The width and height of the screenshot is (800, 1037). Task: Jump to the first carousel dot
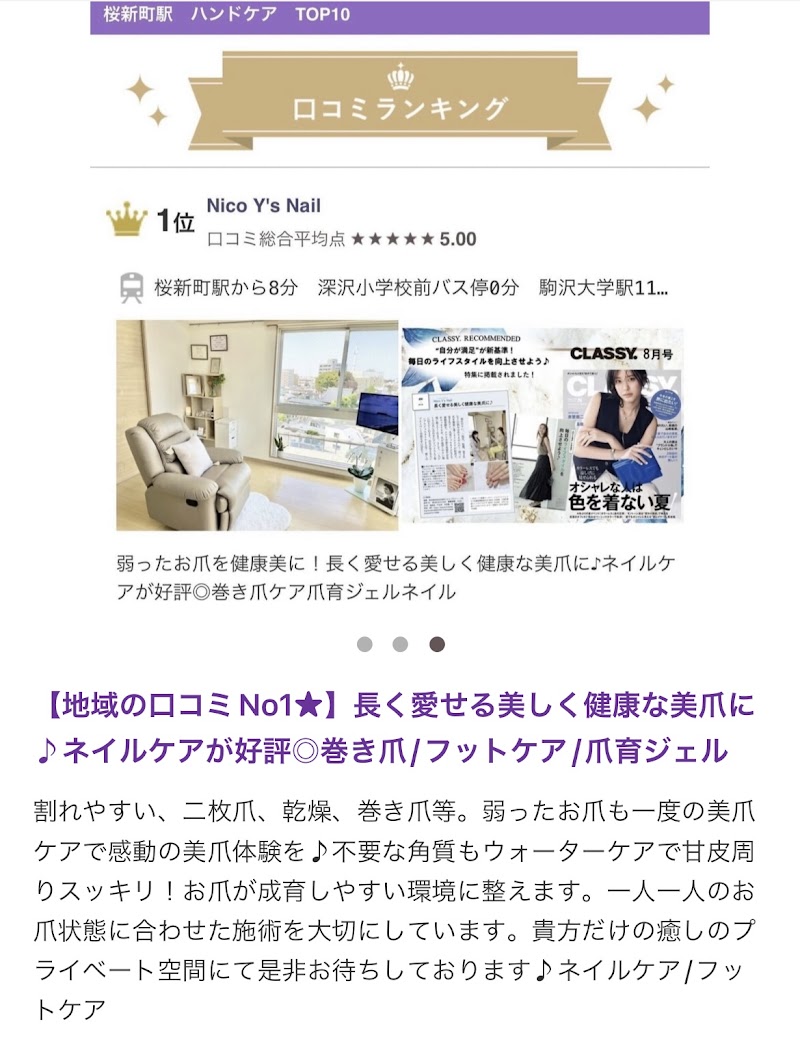click(364, 644)
